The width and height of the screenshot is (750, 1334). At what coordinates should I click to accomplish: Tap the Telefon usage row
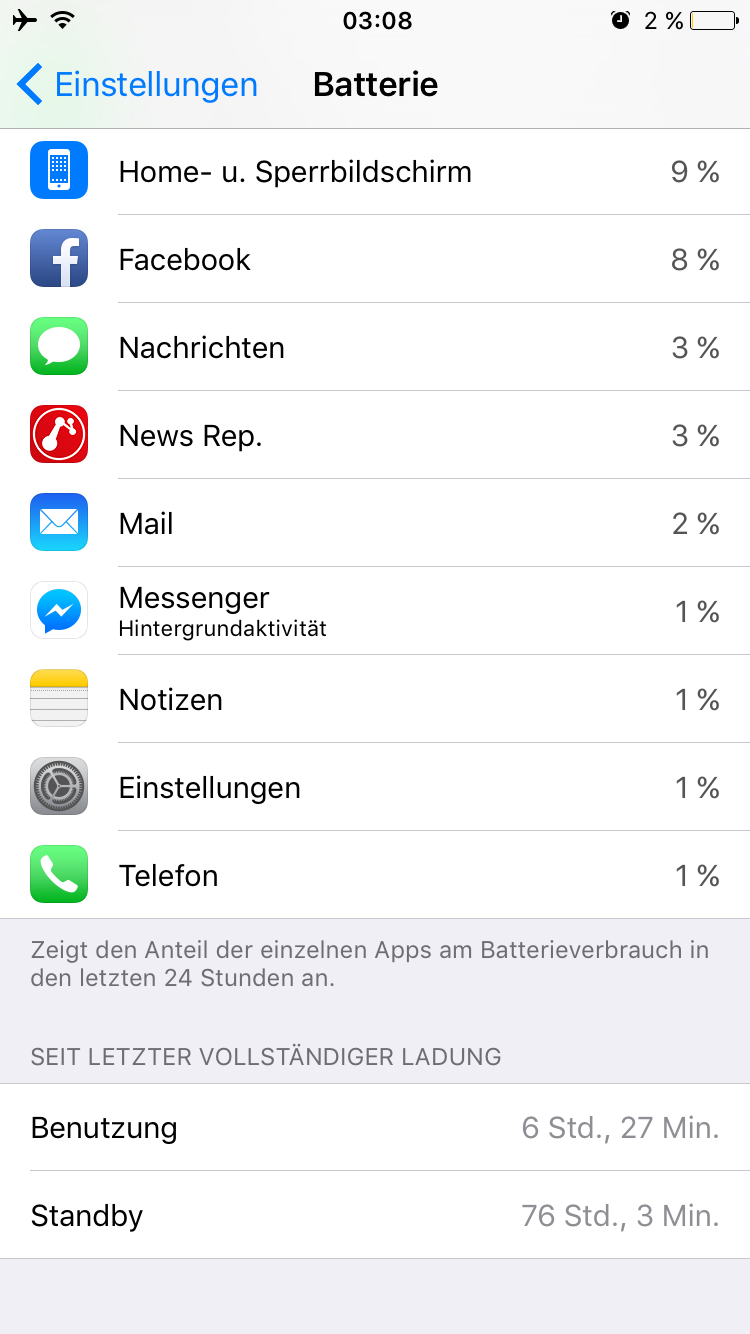click(375, 876)
